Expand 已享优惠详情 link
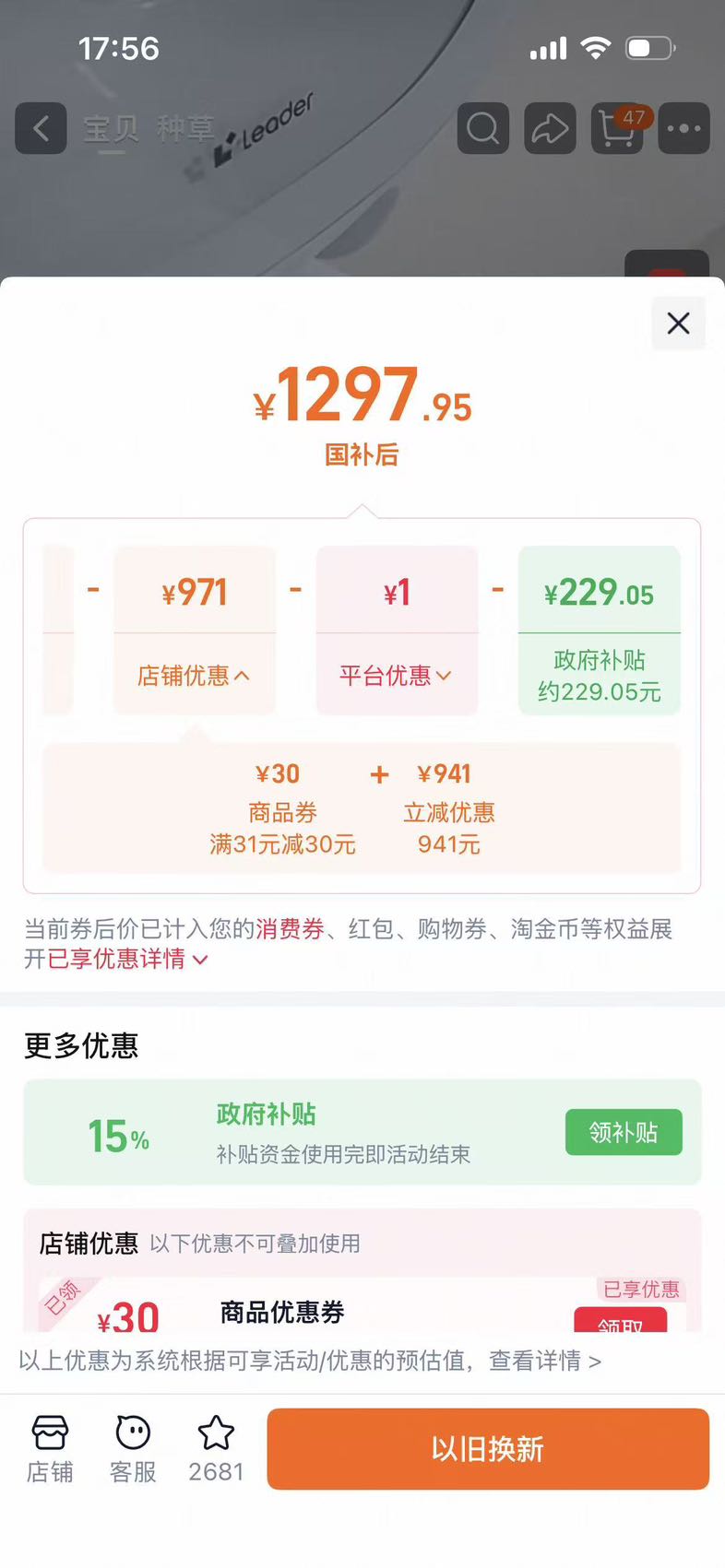This screenshot has width=725, height=1568. (x=128, y=959)
